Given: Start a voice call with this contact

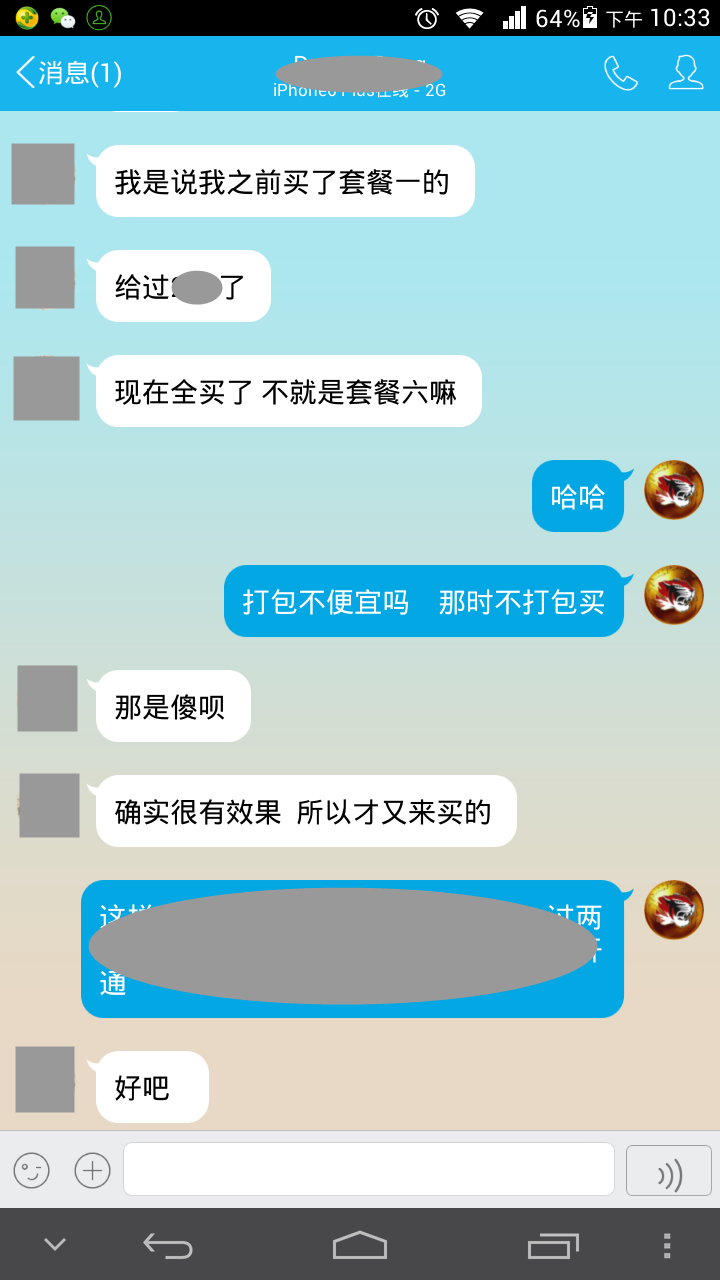Looking at the screenshot, I should tap(620, 73).
